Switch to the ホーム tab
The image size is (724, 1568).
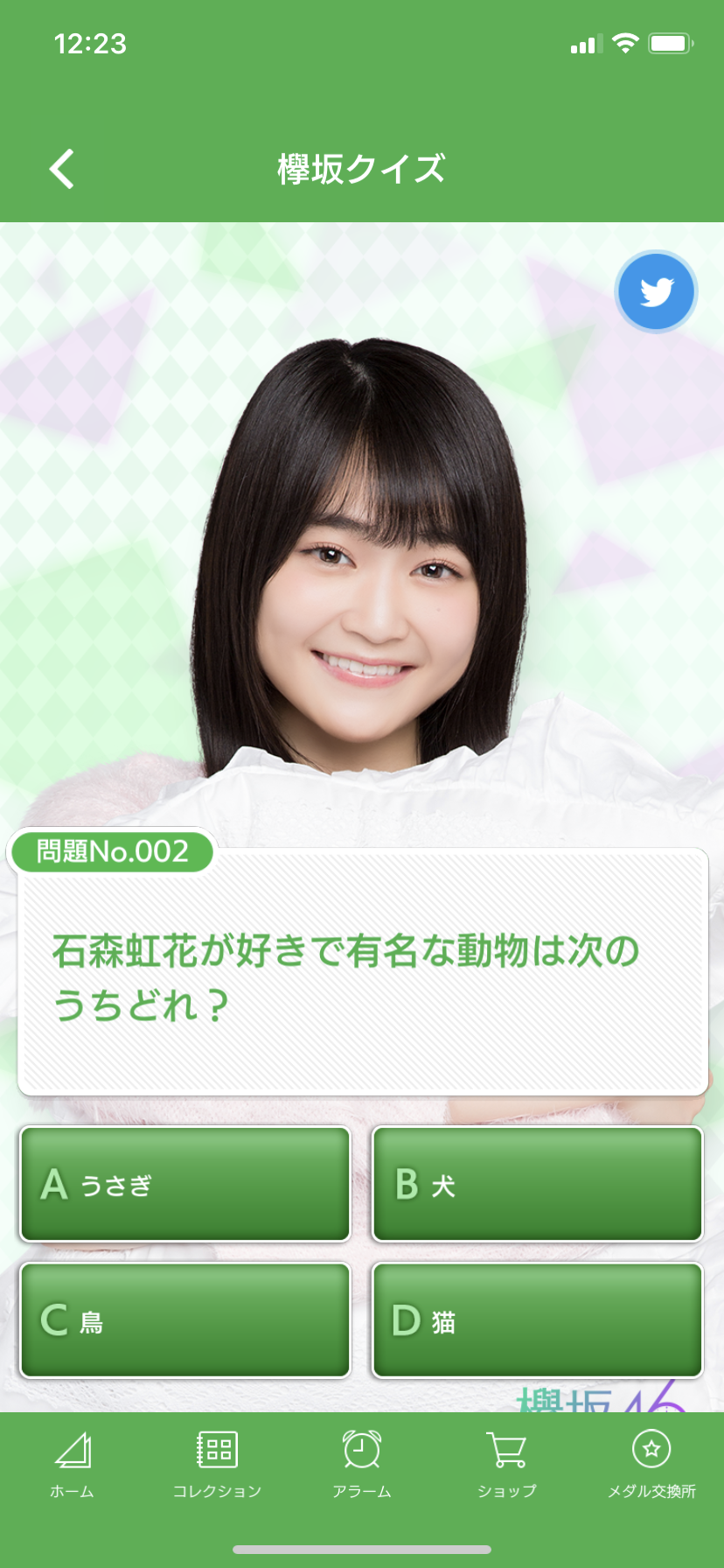coord(73,1464)
